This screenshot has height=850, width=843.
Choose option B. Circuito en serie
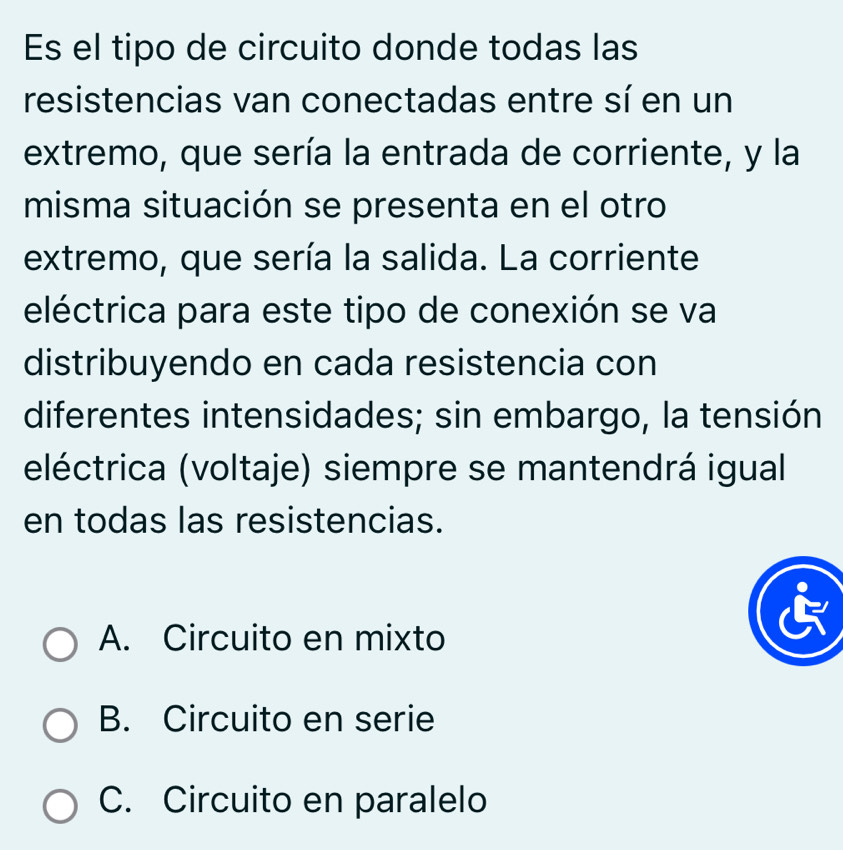(60, 725)
